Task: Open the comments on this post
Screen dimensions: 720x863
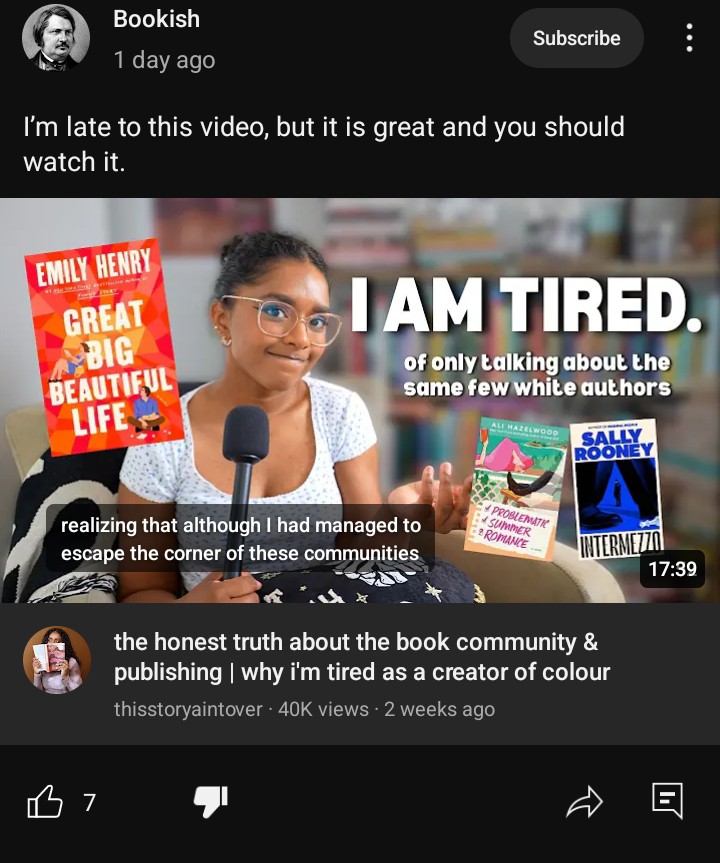Action: pyautogui.click(x=667, y=801)
